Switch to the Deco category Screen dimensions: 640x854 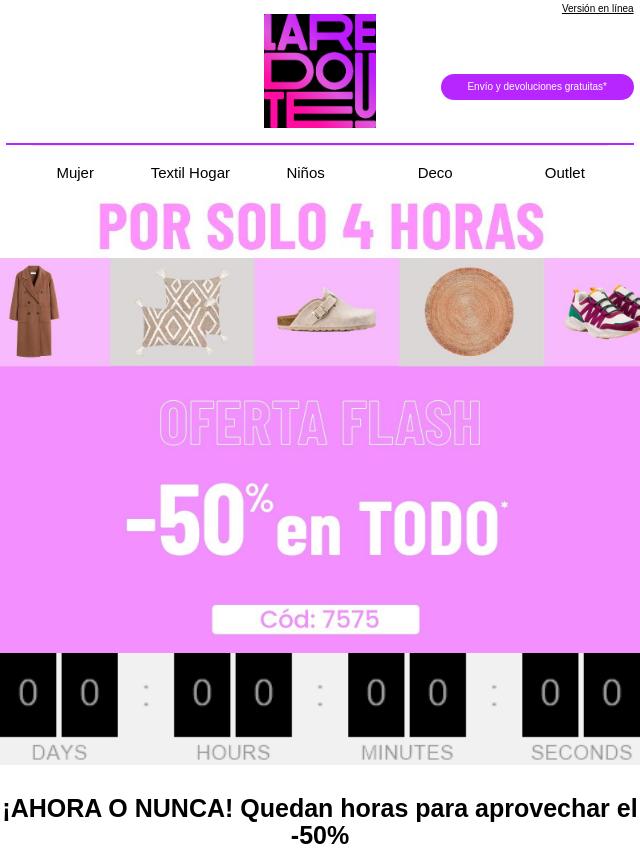(x=435, y=173)
